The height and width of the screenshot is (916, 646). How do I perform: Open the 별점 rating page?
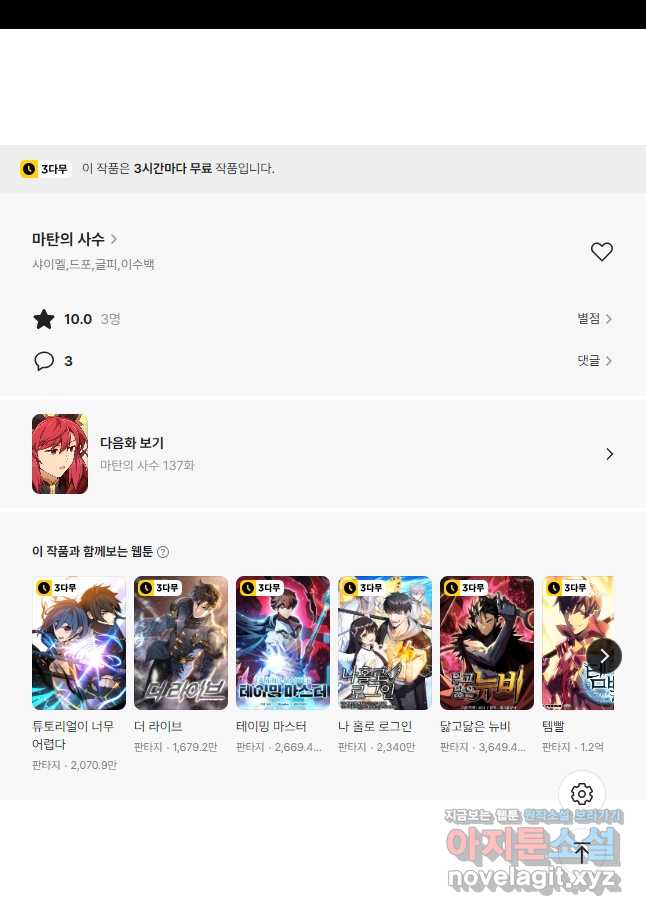click(594, 319)
